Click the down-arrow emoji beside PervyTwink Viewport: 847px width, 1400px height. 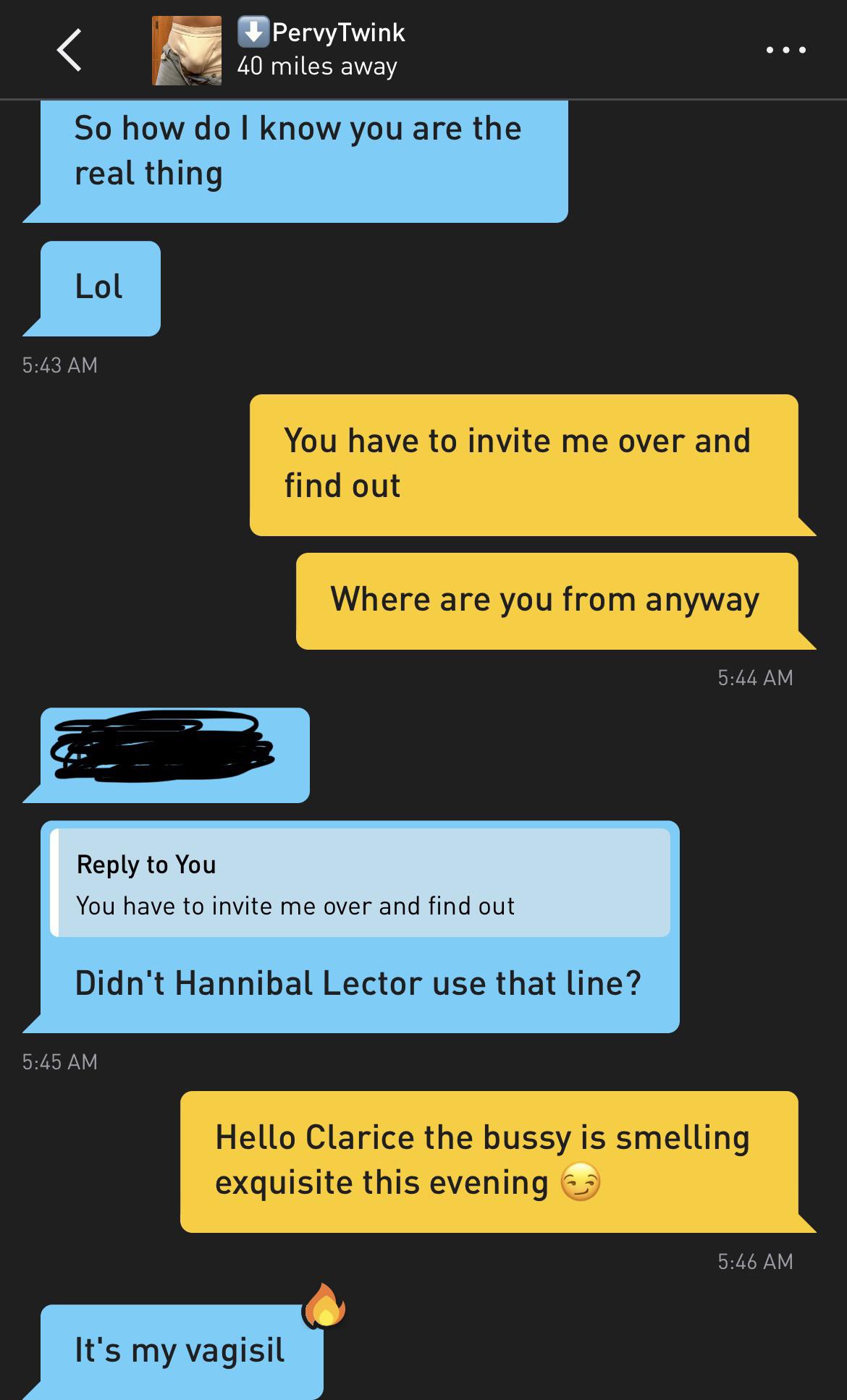[x=255, y=32]
